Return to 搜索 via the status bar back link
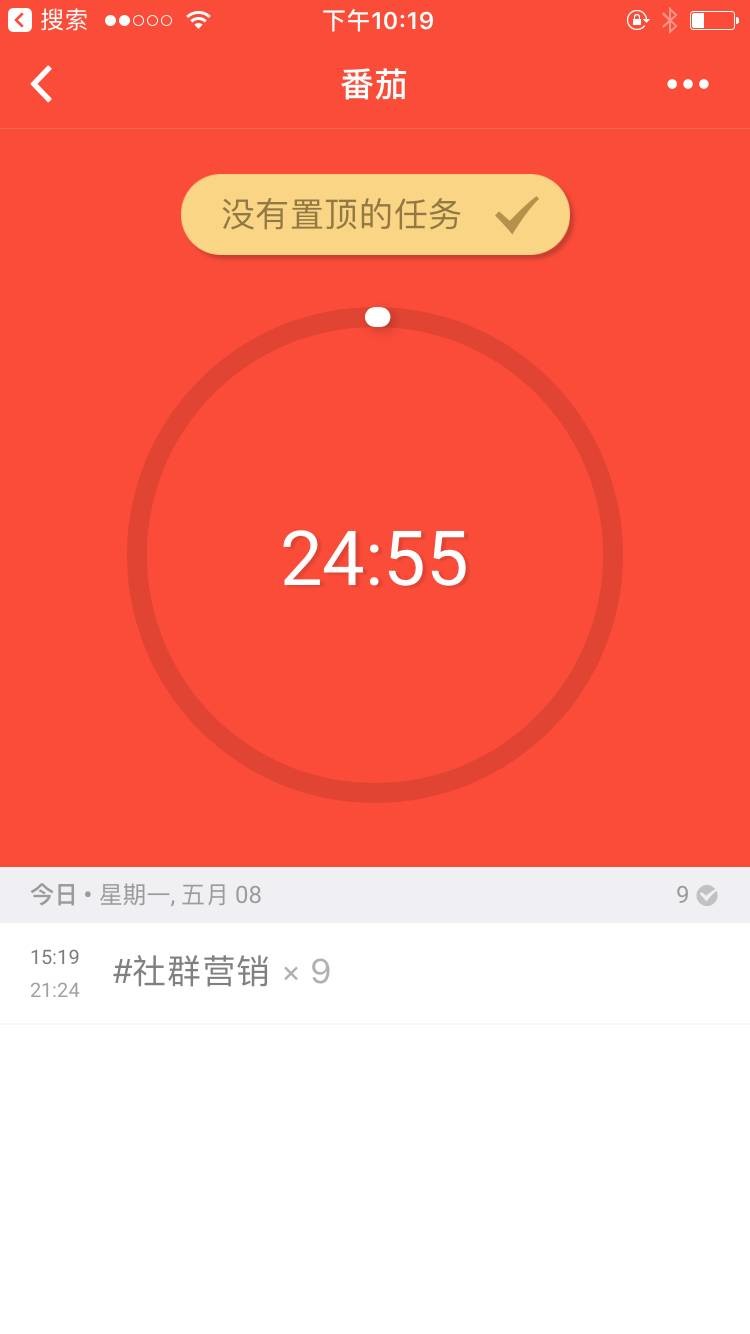The width and height of the screenshot is (750, 1334). [x=48, y=20]
